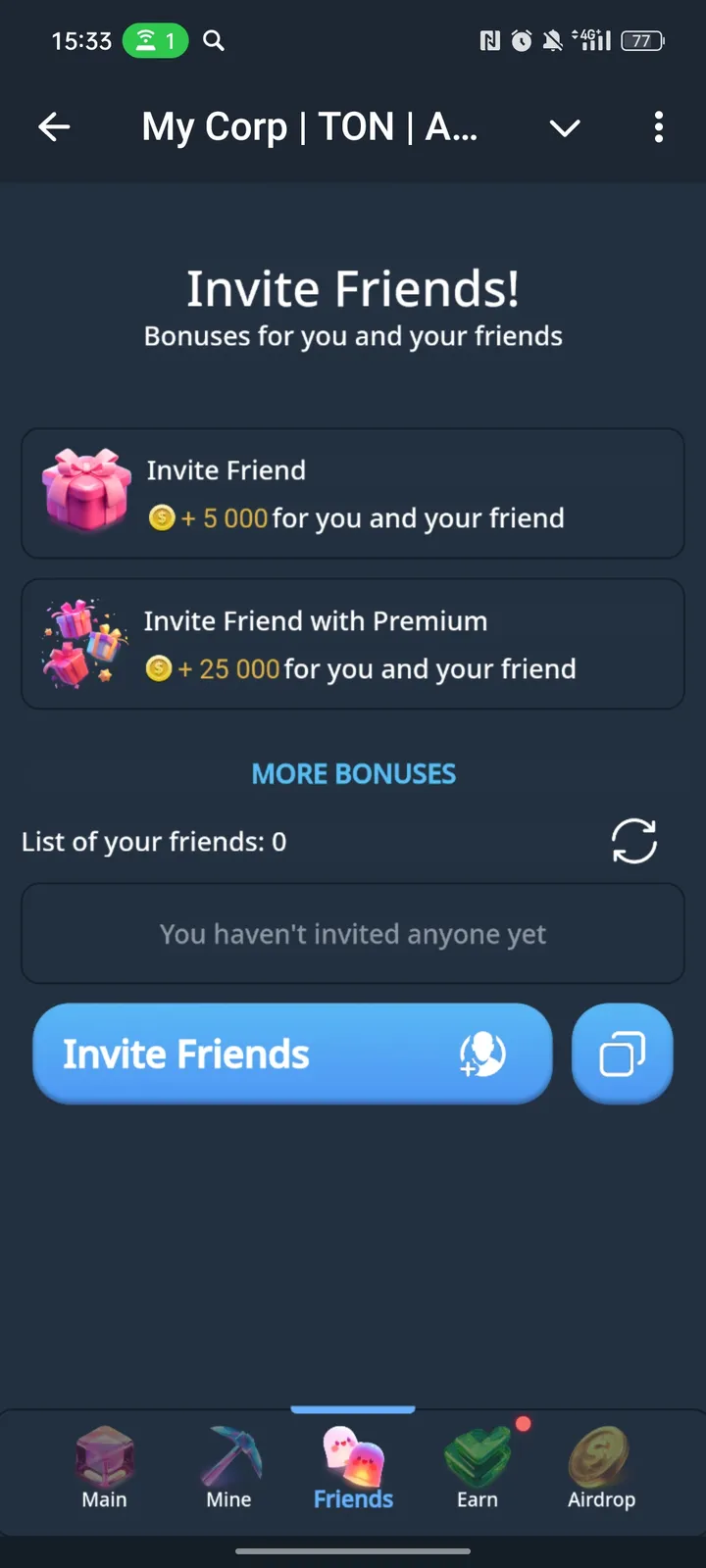Refresh the list of your friends
The height and width of the screenshot is (1568, 706).
(x=633, y=841)
